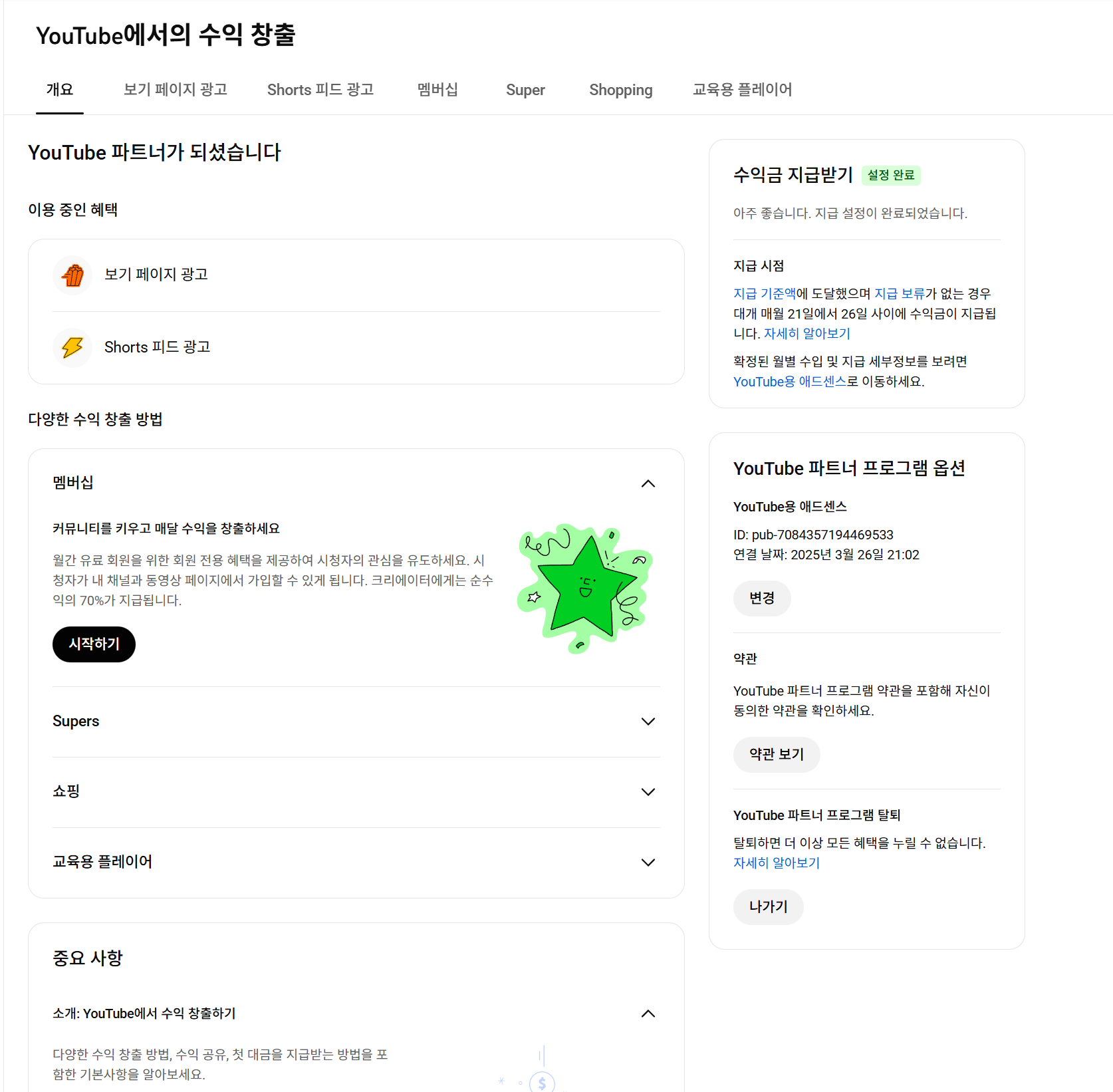Expand the 쇼핑 section

click(648, 792)
